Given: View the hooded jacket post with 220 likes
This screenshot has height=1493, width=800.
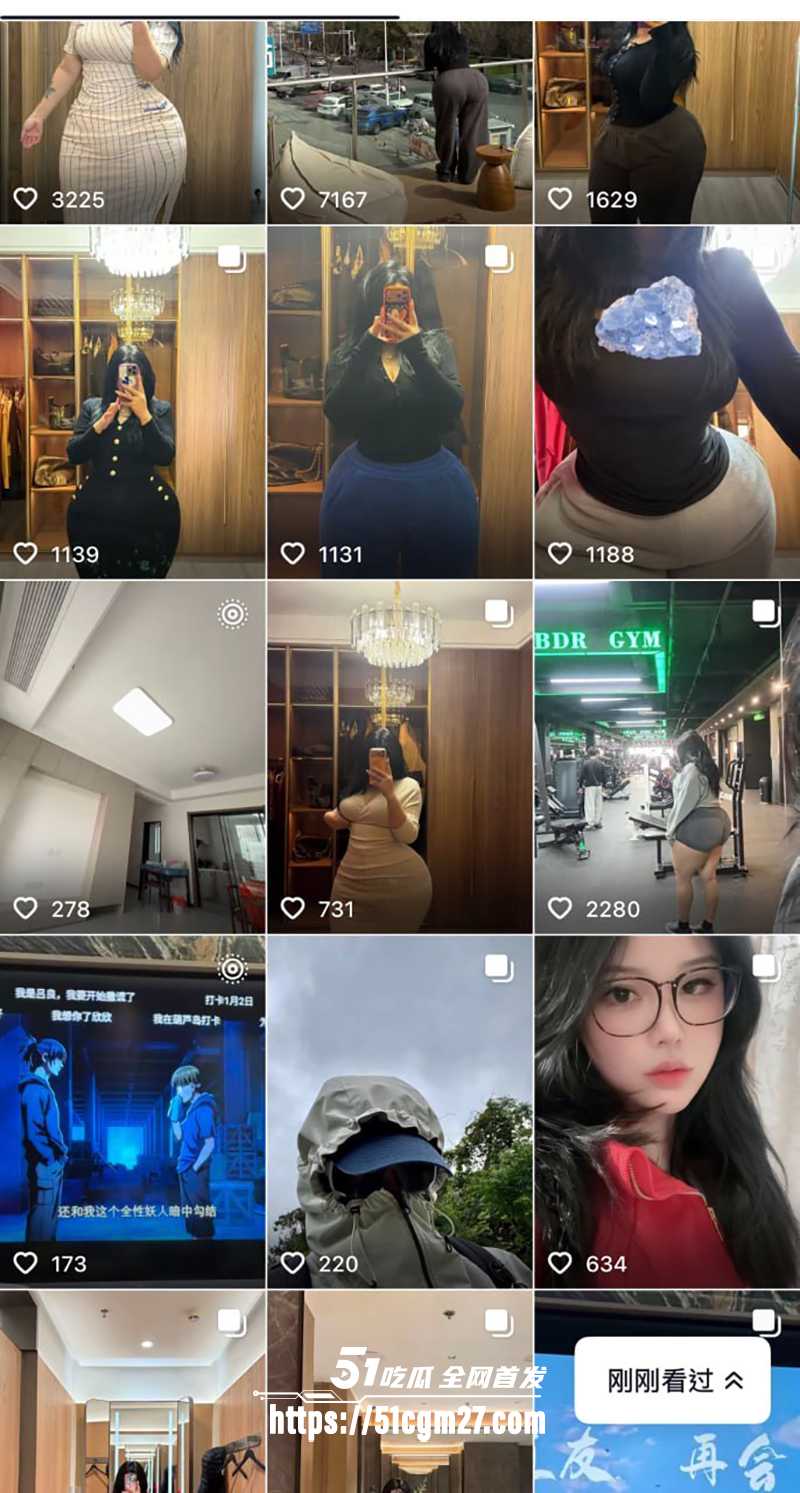Looking at the screenshot, I should (399, 1110).
